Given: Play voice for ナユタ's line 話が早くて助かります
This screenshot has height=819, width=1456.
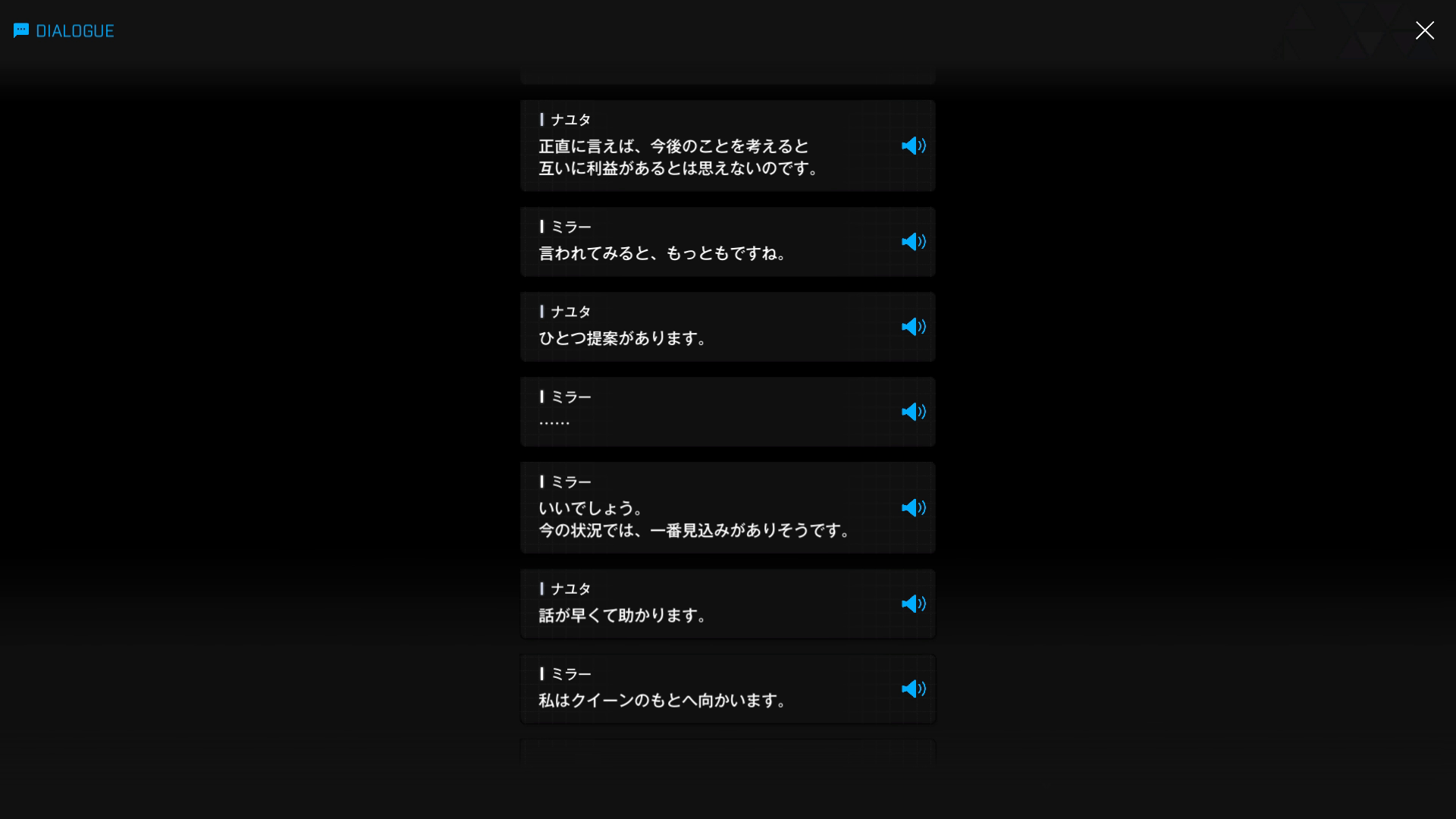Looking at the screenshot, I should point(913,604).
